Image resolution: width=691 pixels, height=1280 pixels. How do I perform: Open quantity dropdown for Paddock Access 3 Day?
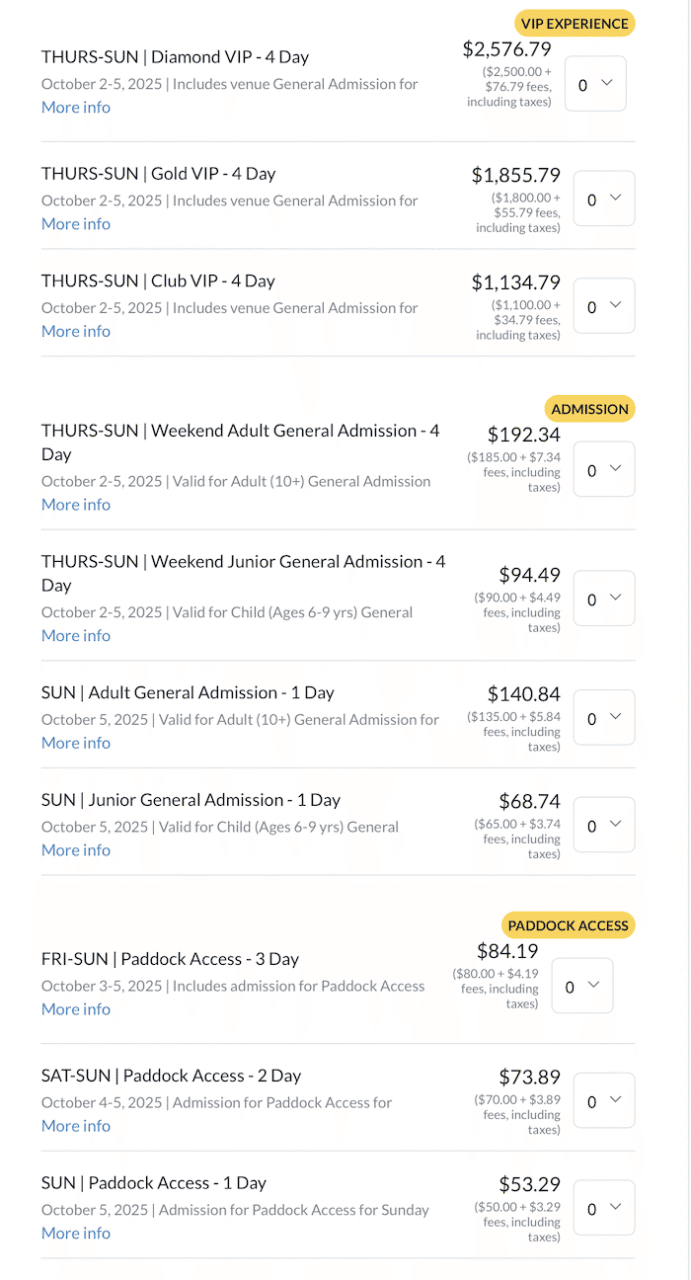(x=583, y=986)
